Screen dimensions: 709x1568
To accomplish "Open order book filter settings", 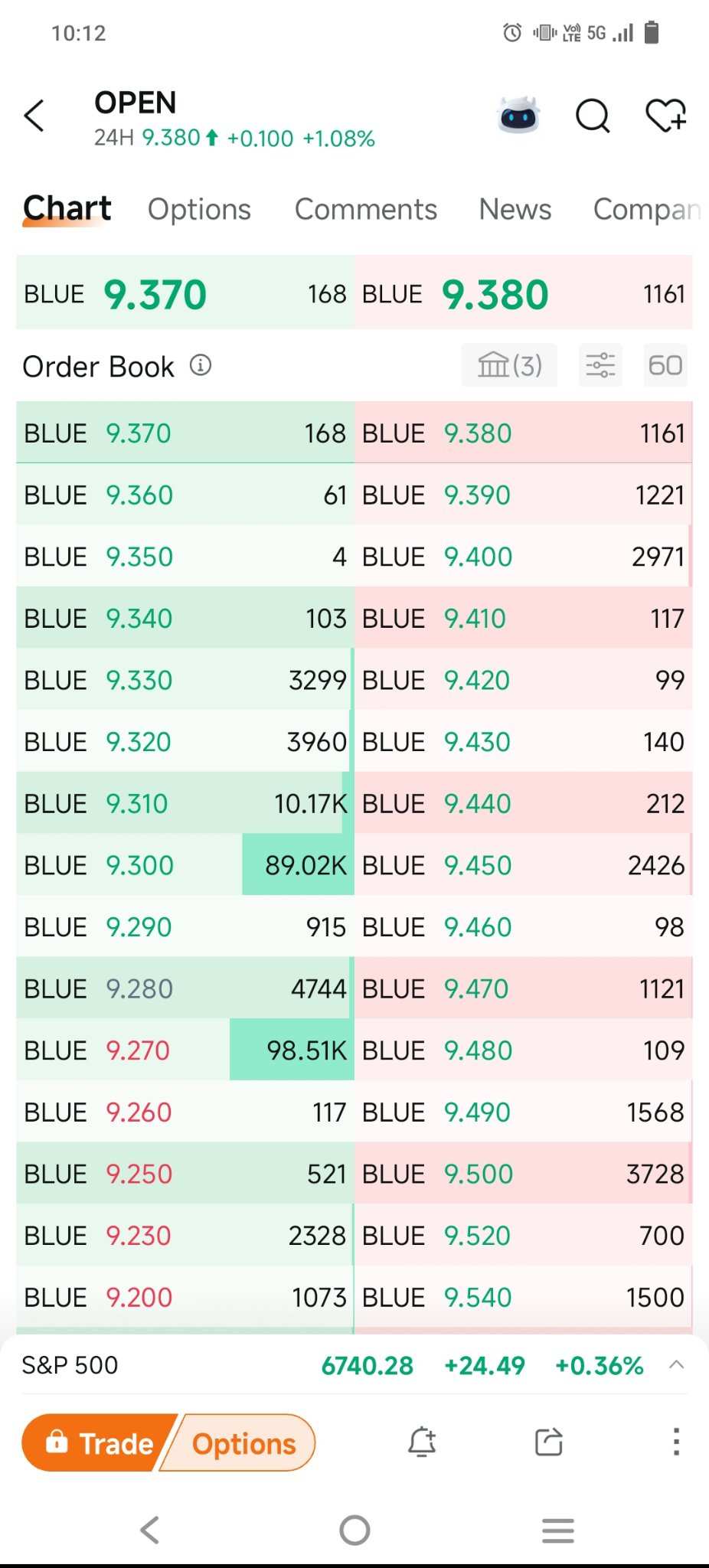I will click(600, 365).
